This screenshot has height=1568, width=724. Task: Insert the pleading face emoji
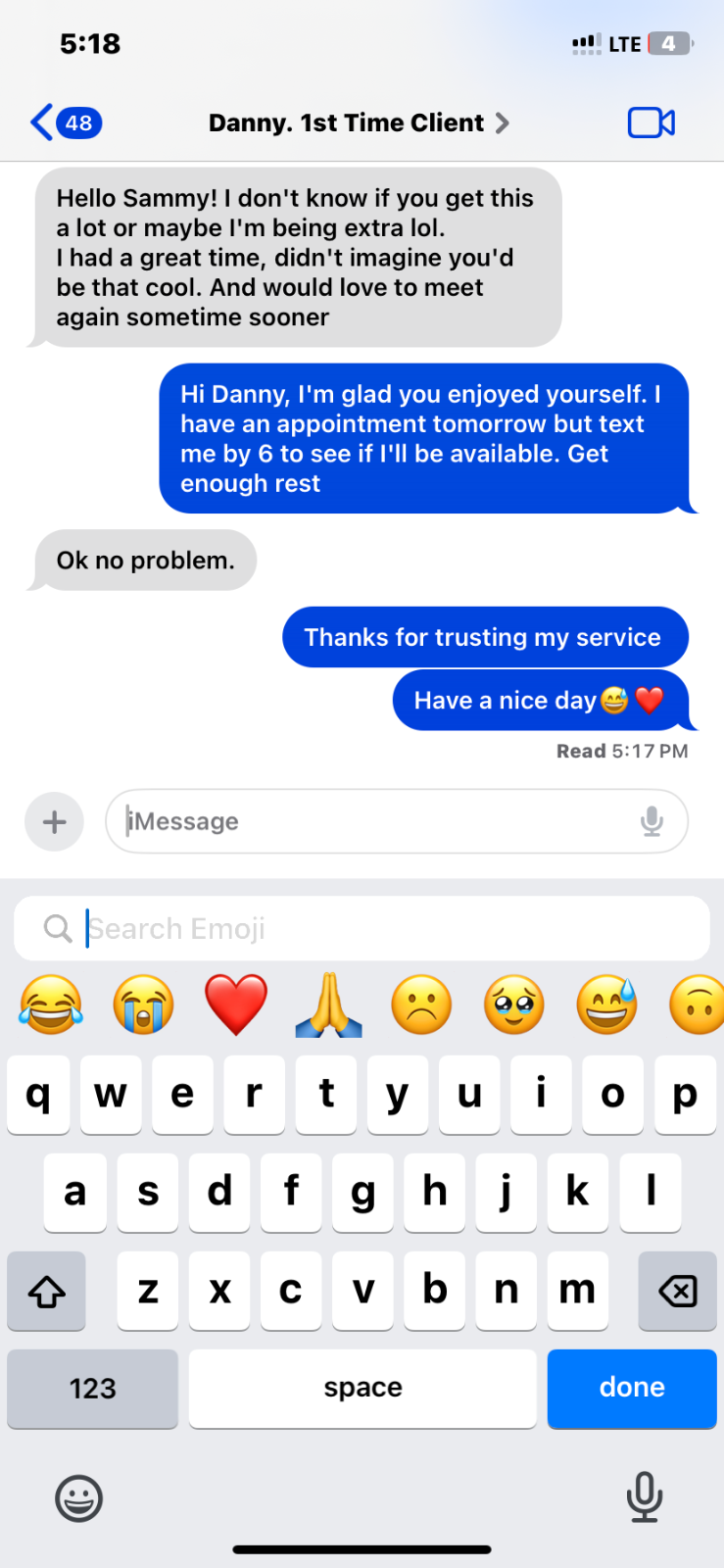(513, 1004)
